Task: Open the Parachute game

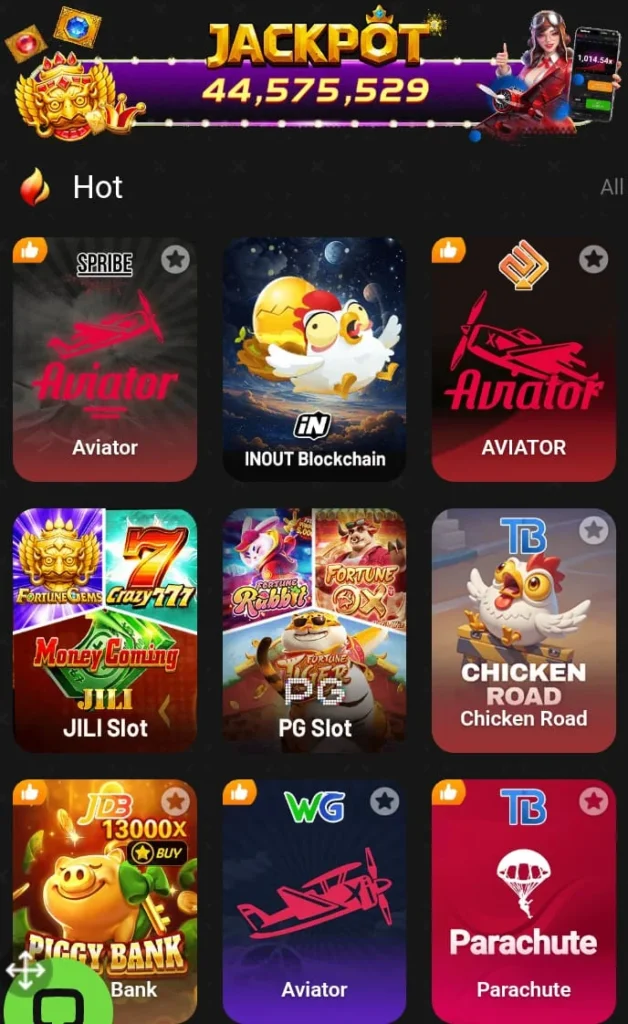Action: click(523, 900)
